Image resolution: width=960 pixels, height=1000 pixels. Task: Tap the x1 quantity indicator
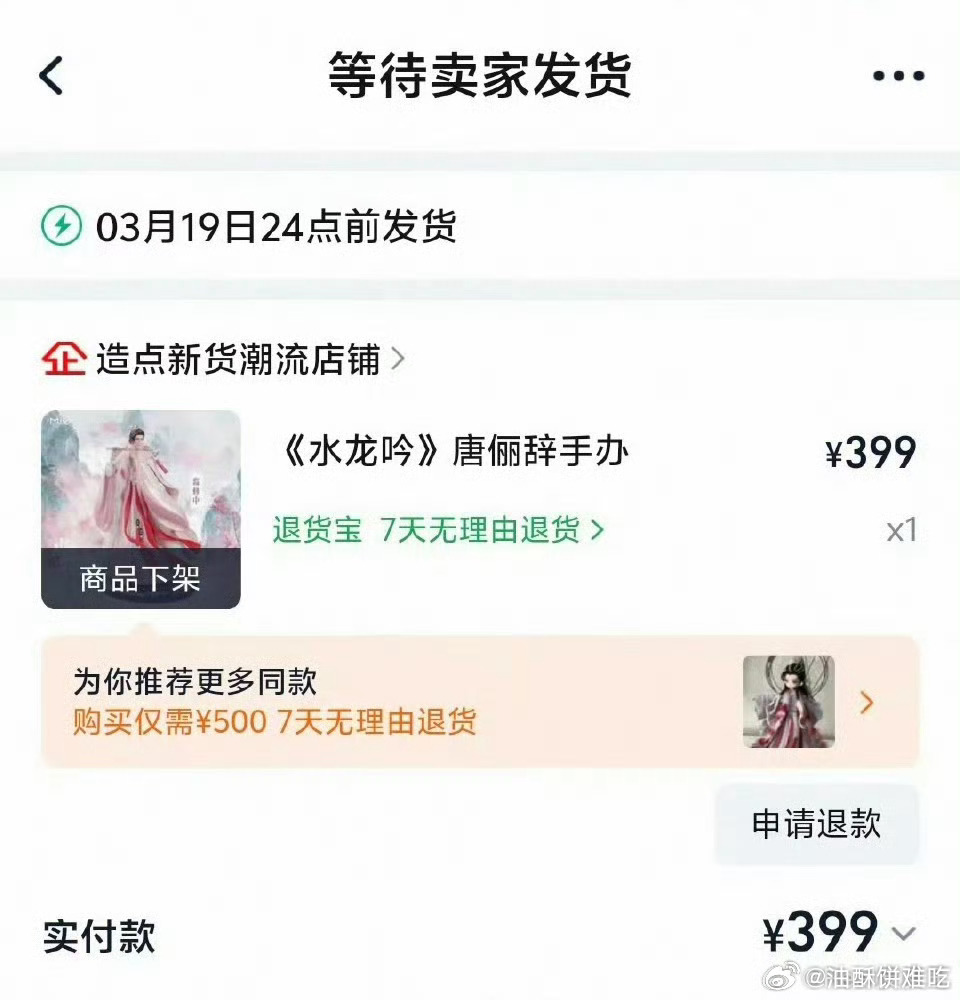[x=903, y=531]
